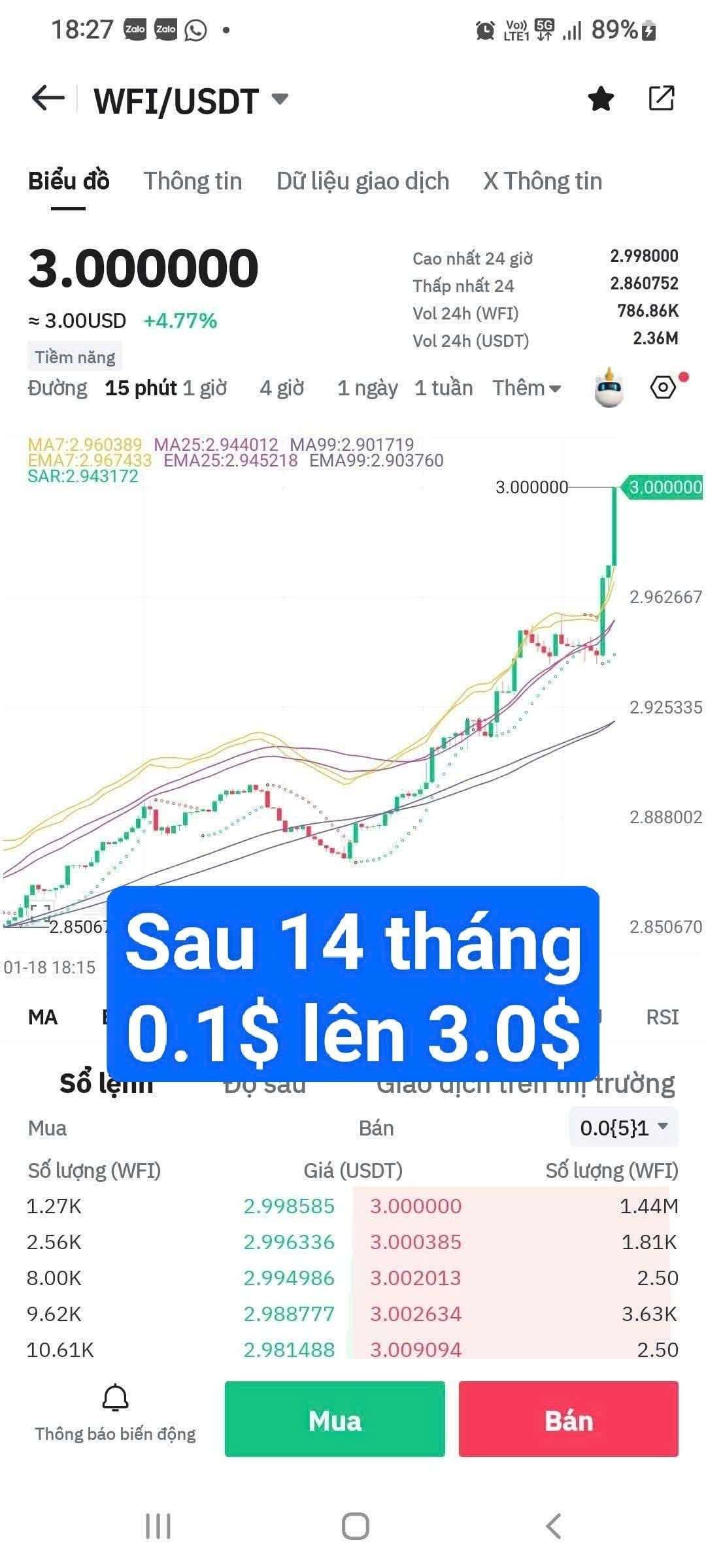Select the RSI indicator
This screenshot has height=1568, width=706.
[662, 1017]
